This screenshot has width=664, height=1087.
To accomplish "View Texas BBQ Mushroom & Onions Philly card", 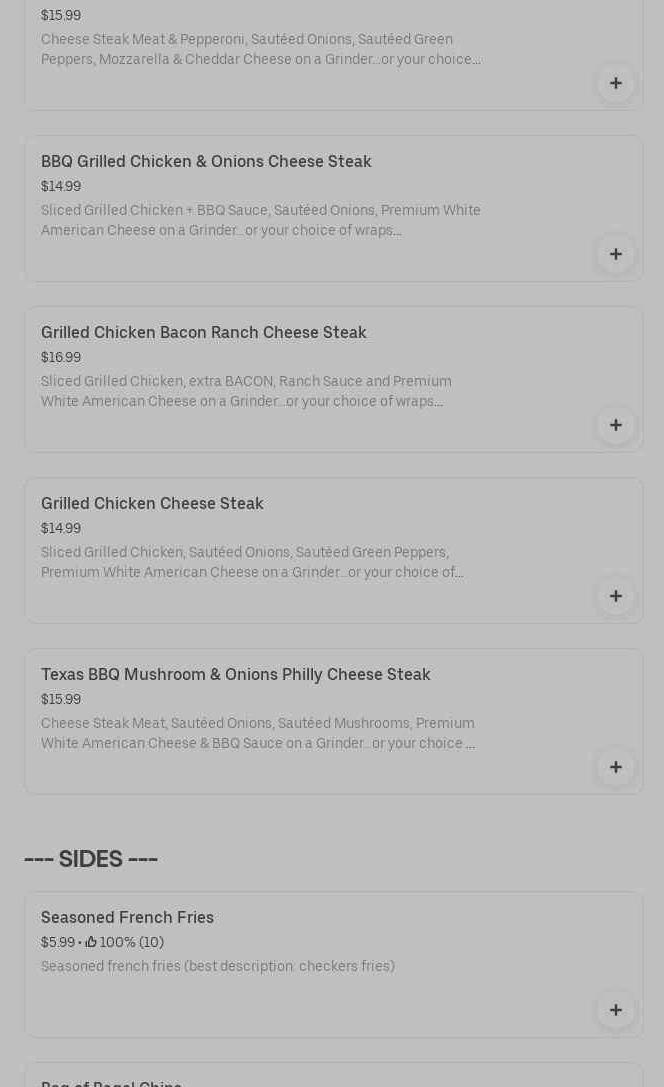I will pyautogui.click(x=236, y=675).
